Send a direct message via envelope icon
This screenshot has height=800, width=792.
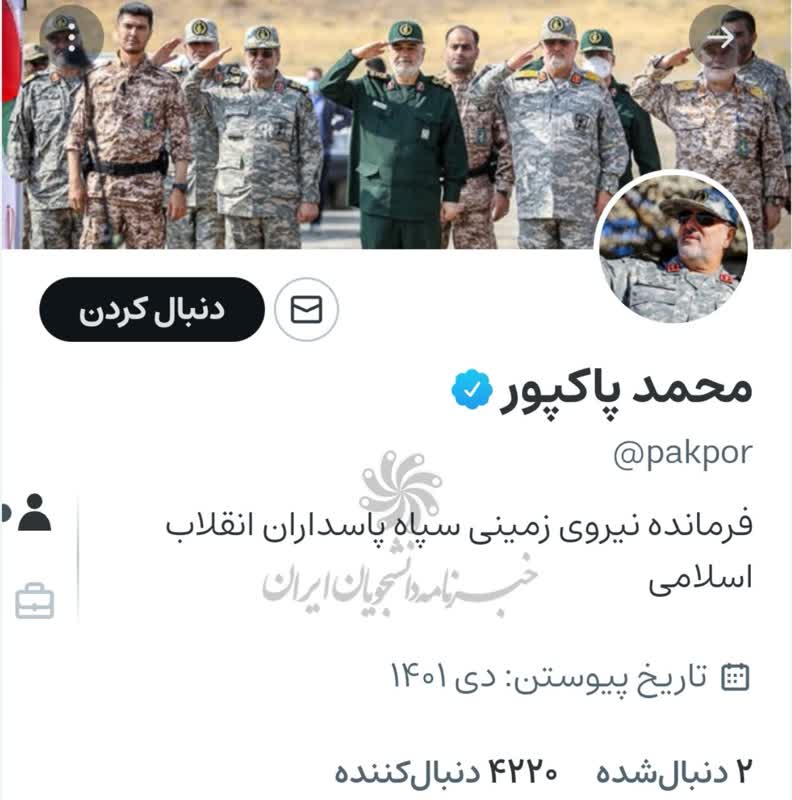(x=306, y=310)
